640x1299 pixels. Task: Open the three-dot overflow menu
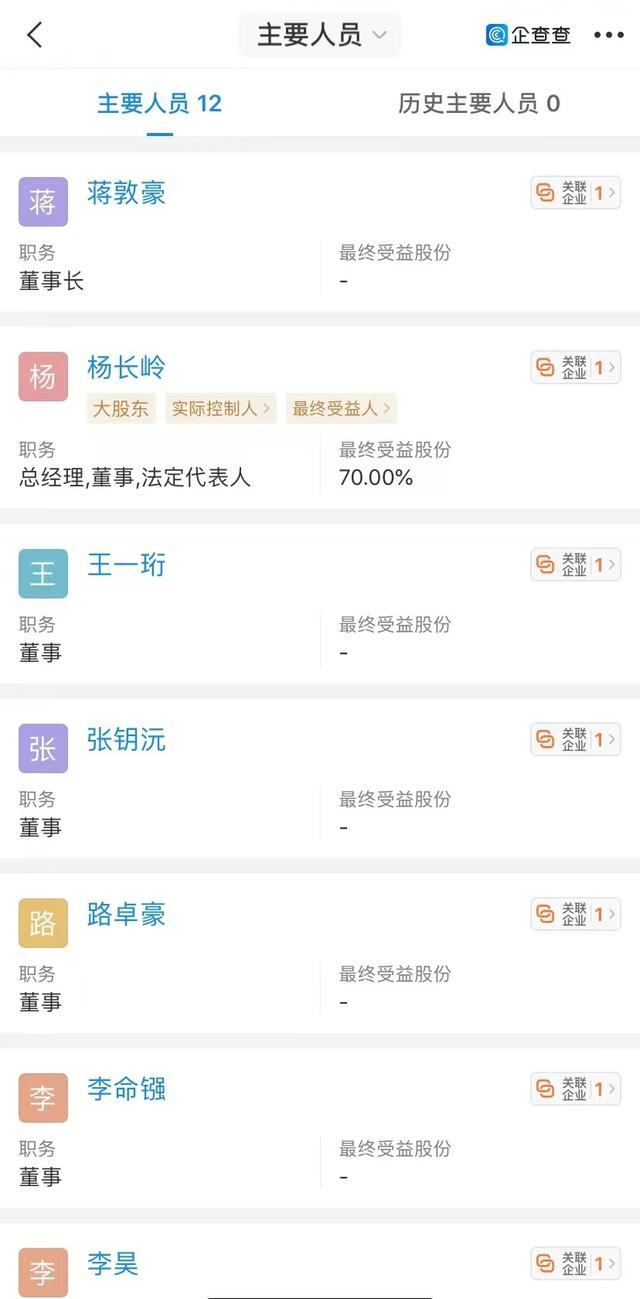point(608,35)
